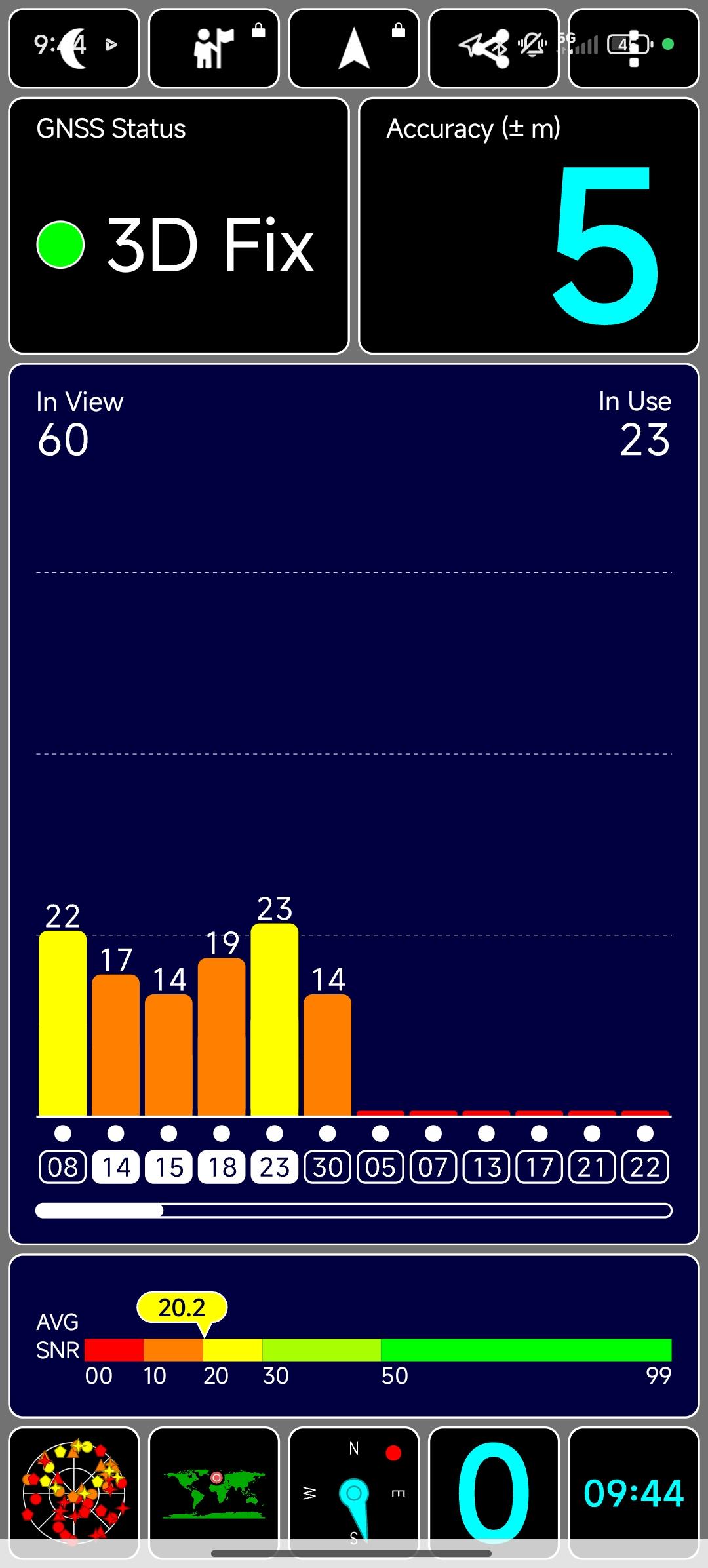Toggle night mode with the moon button

74,48
